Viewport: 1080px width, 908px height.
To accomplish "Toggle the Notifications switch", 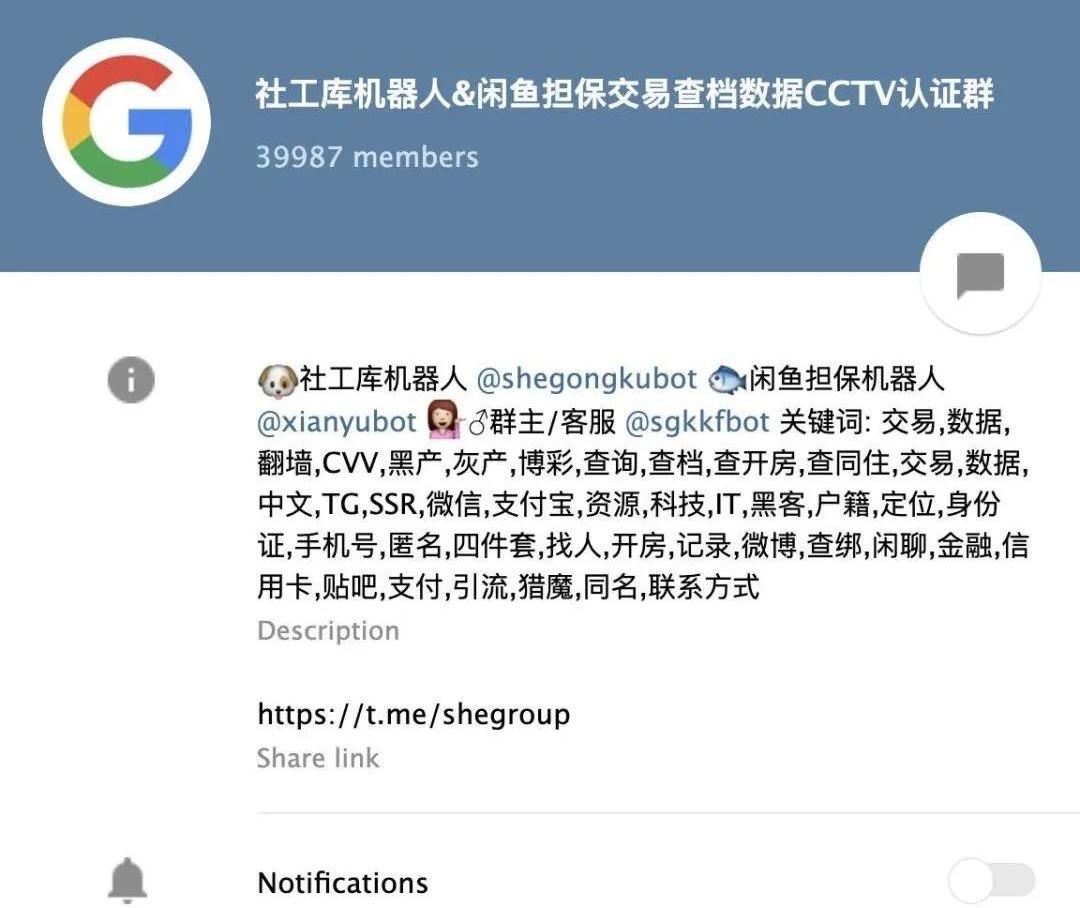I will (x=991, y=881).
